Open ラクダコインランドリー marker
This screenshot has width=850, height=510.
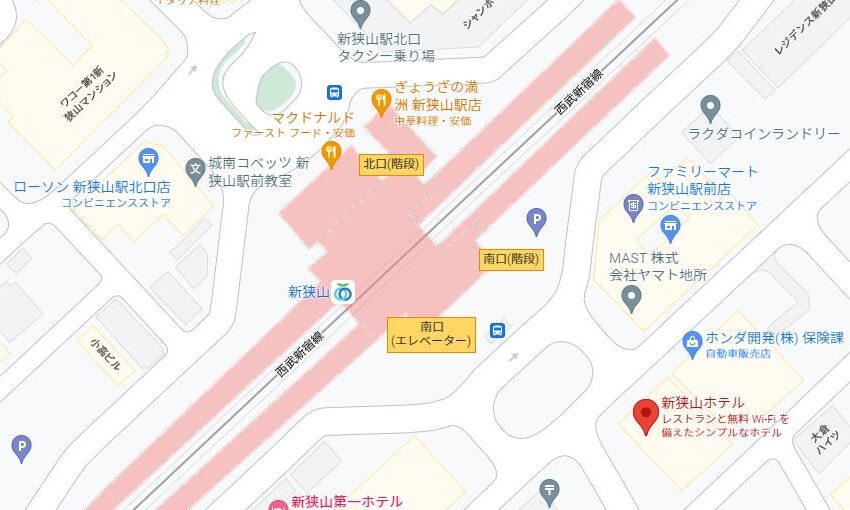(710, 107)
